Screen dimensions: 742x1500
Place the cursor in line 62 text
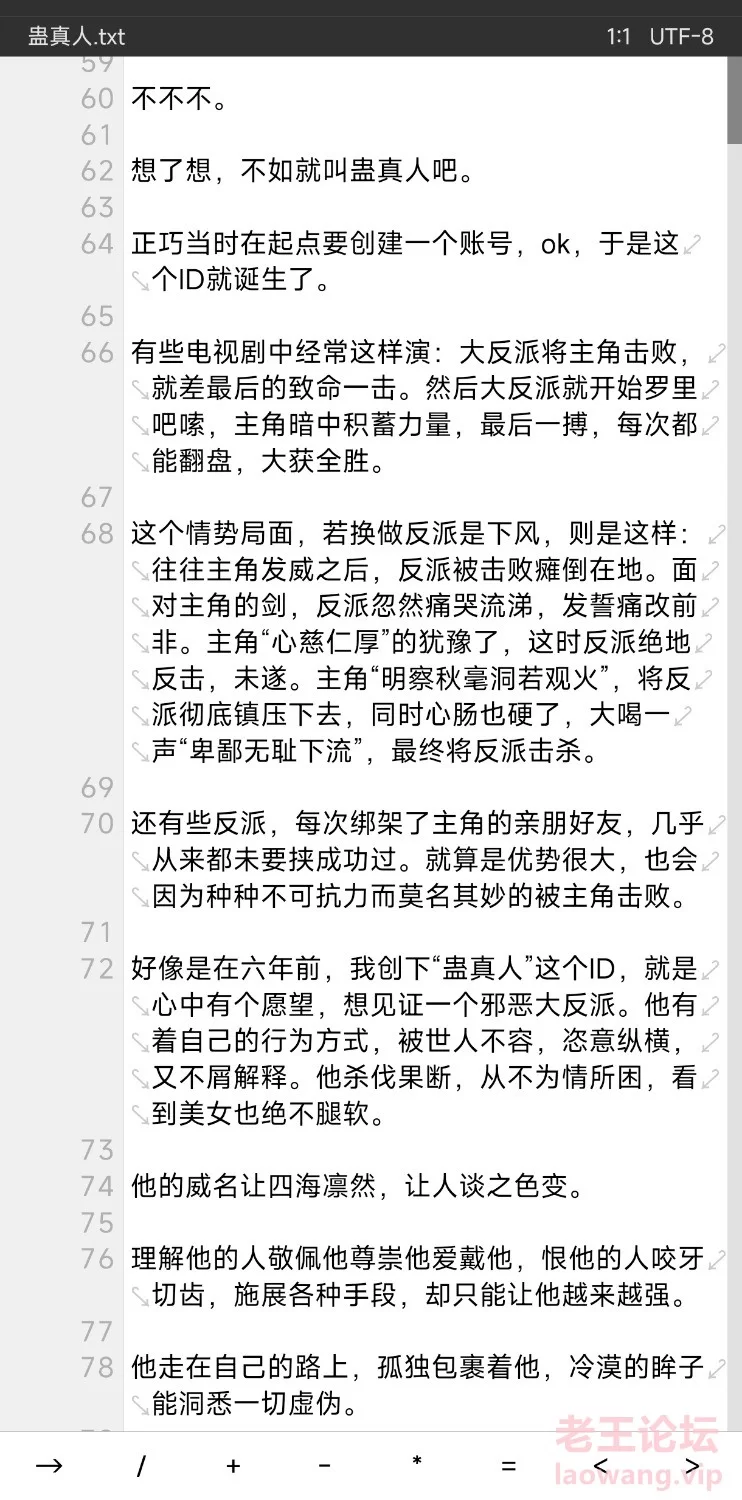[301, 171]
